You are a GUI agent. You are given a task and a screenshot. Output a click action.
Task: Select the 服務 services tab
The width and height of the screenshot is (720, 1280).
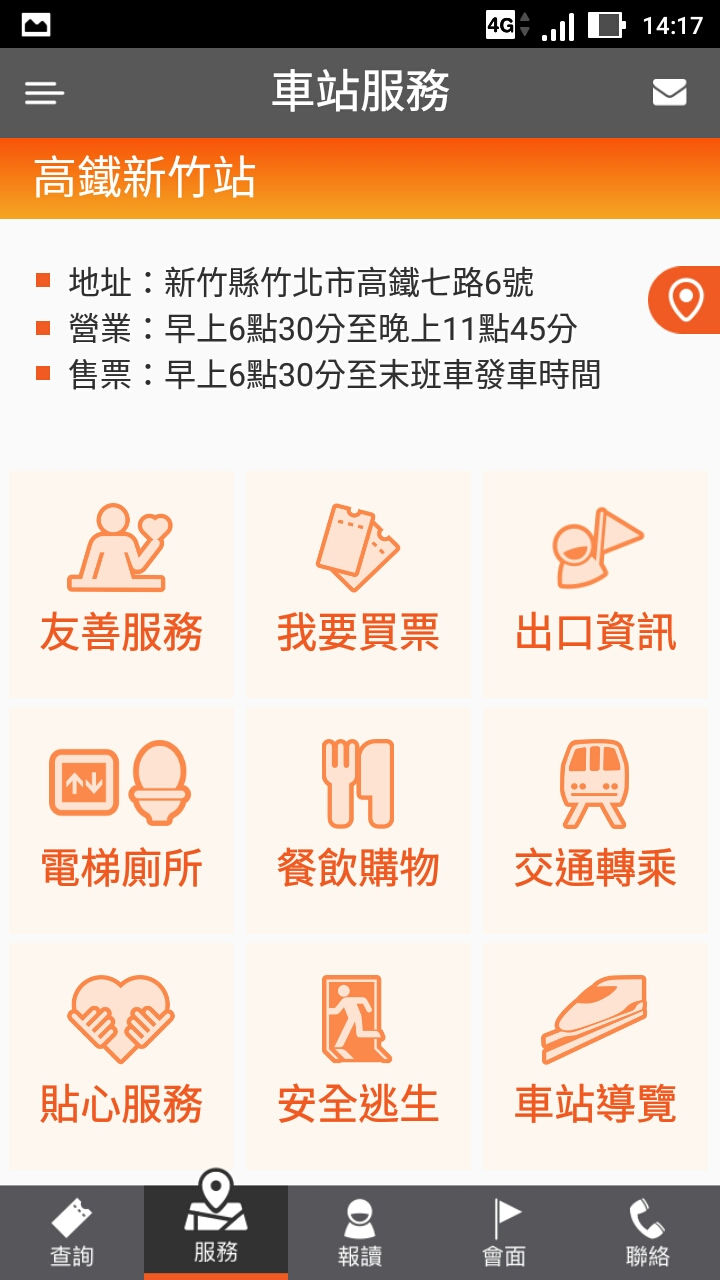(x=216, y=1230)
